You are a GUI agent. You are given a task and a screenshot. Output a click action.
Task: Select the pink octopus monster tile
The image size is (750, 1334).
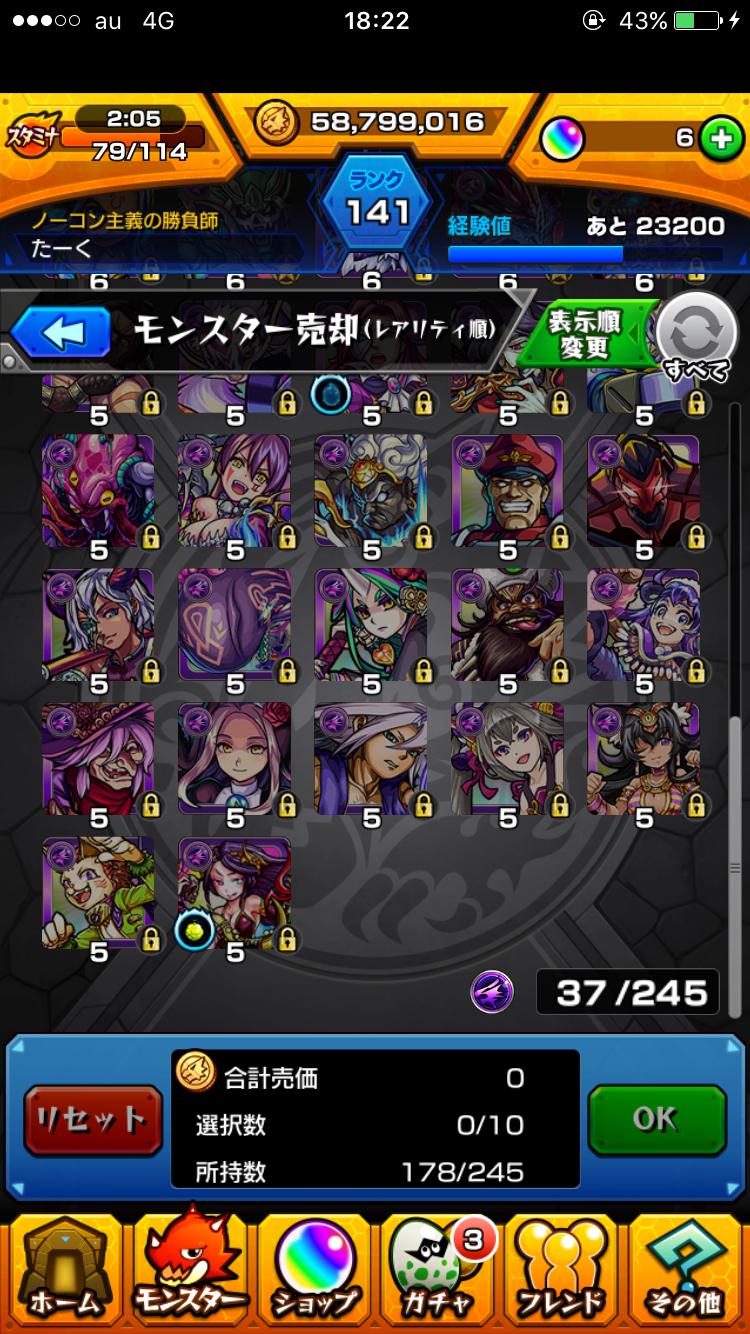[x=98, y=490]
